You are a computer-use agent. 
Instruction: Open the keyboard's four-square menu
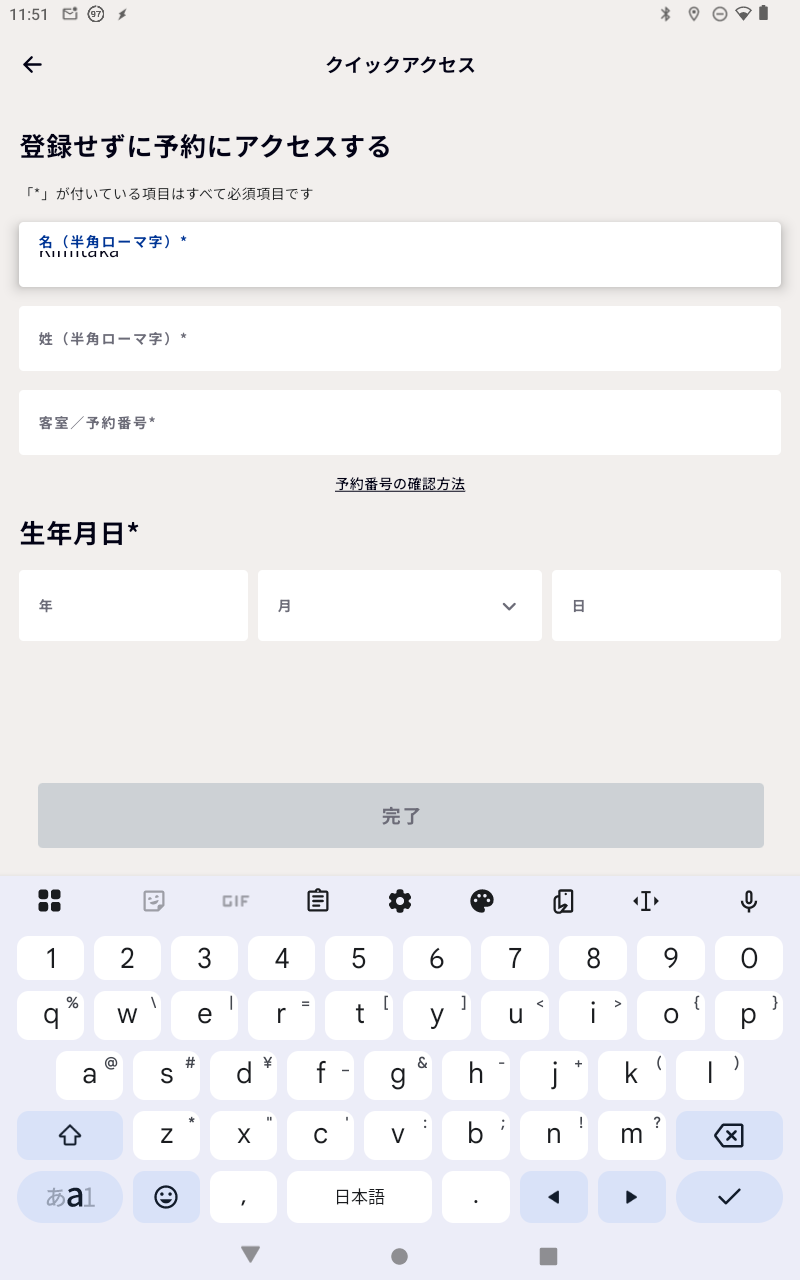point(50,901)
